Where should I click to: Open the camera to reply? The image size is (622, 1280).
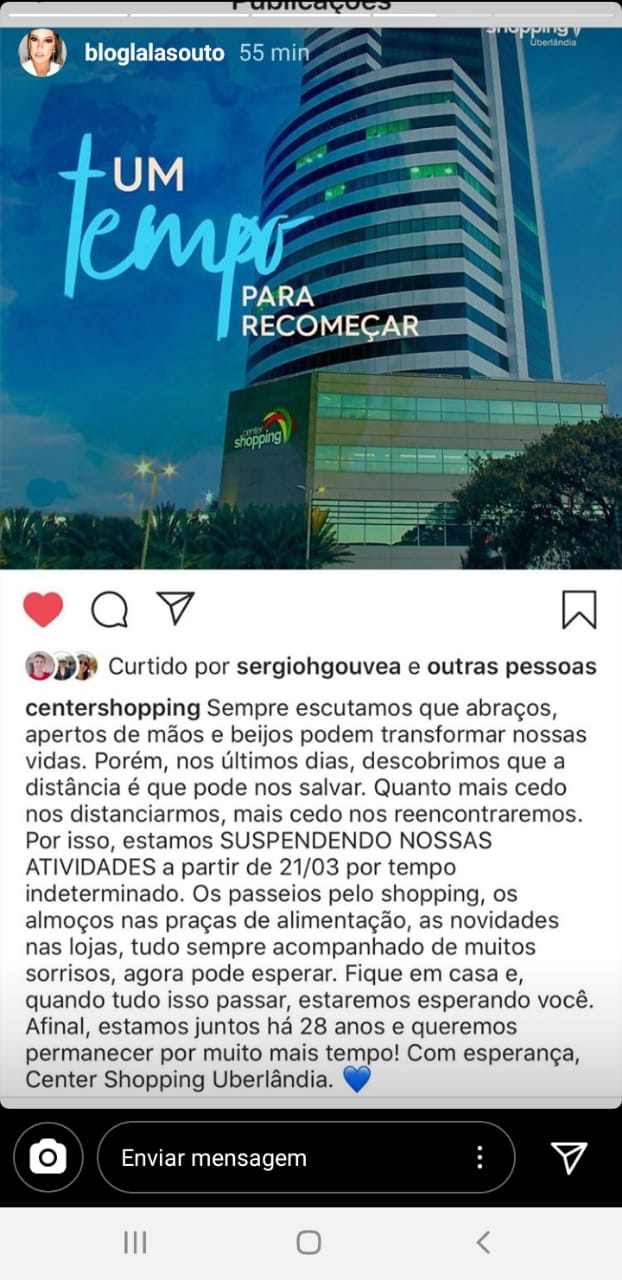click(48, 1157)
